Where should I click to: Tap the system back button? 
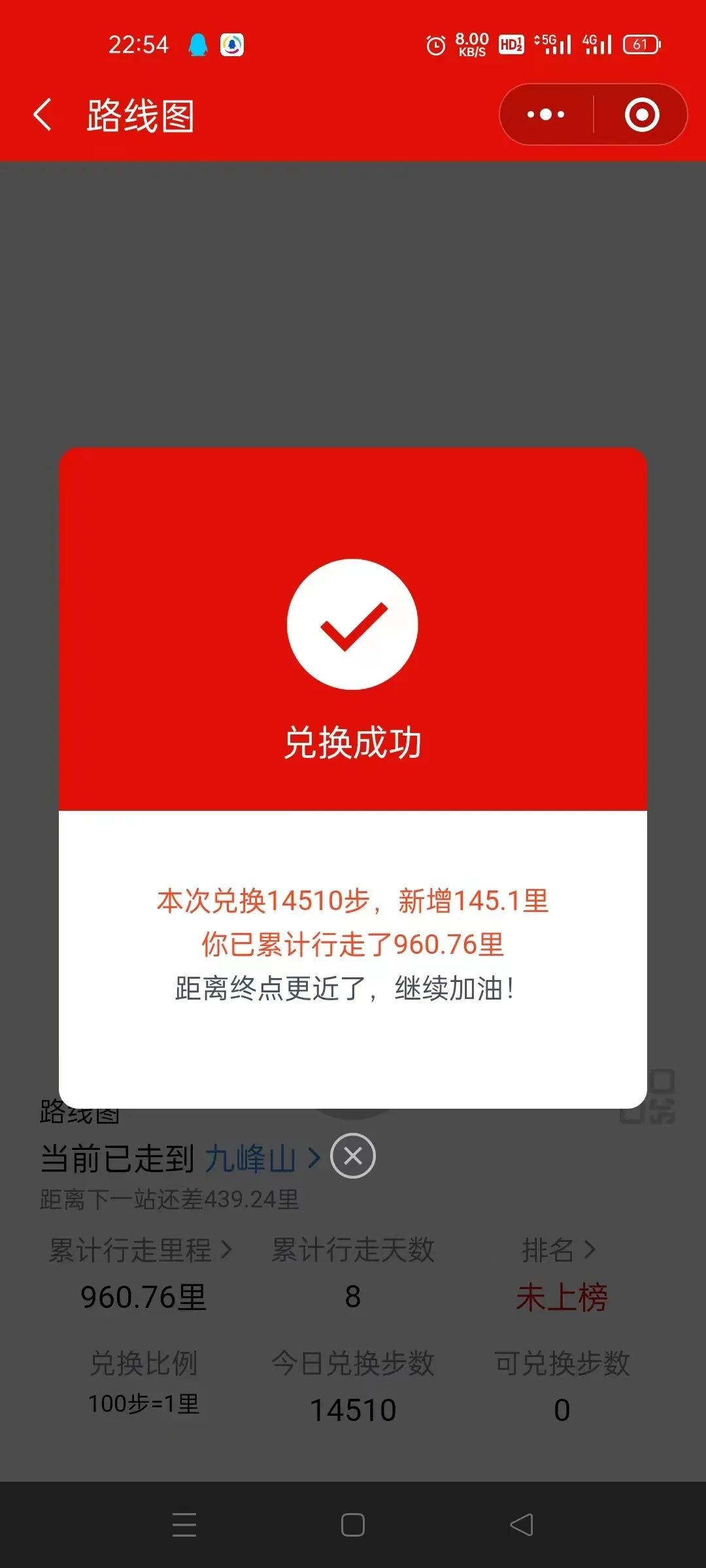[x=522, y=1525]
